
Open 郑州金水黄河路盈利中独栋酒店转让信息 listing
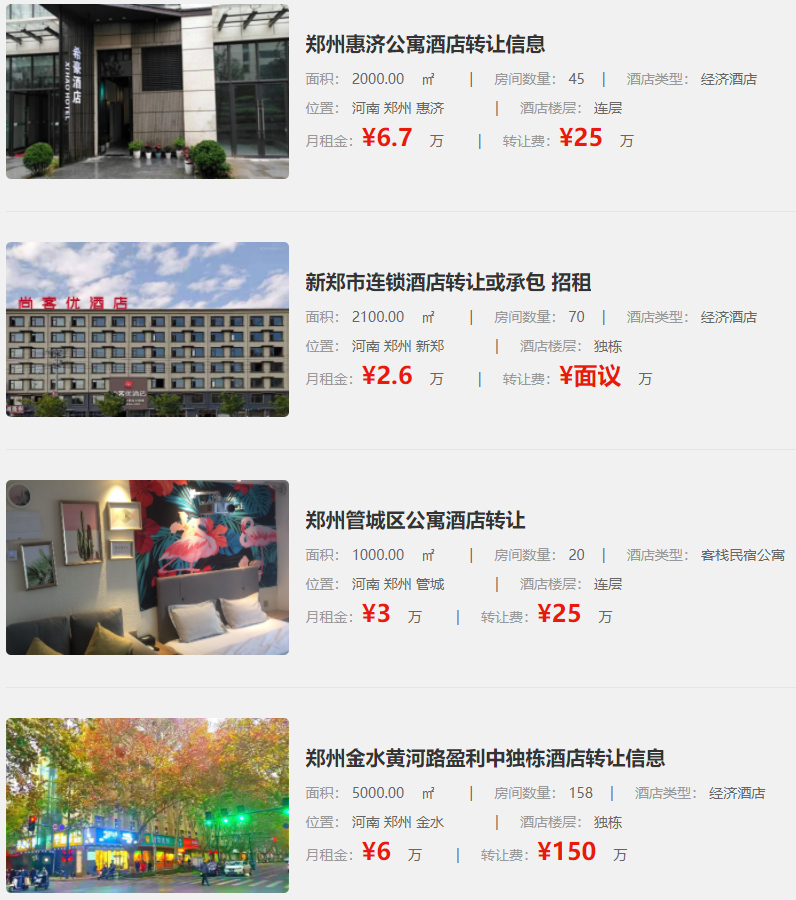[x=485, y=759]
